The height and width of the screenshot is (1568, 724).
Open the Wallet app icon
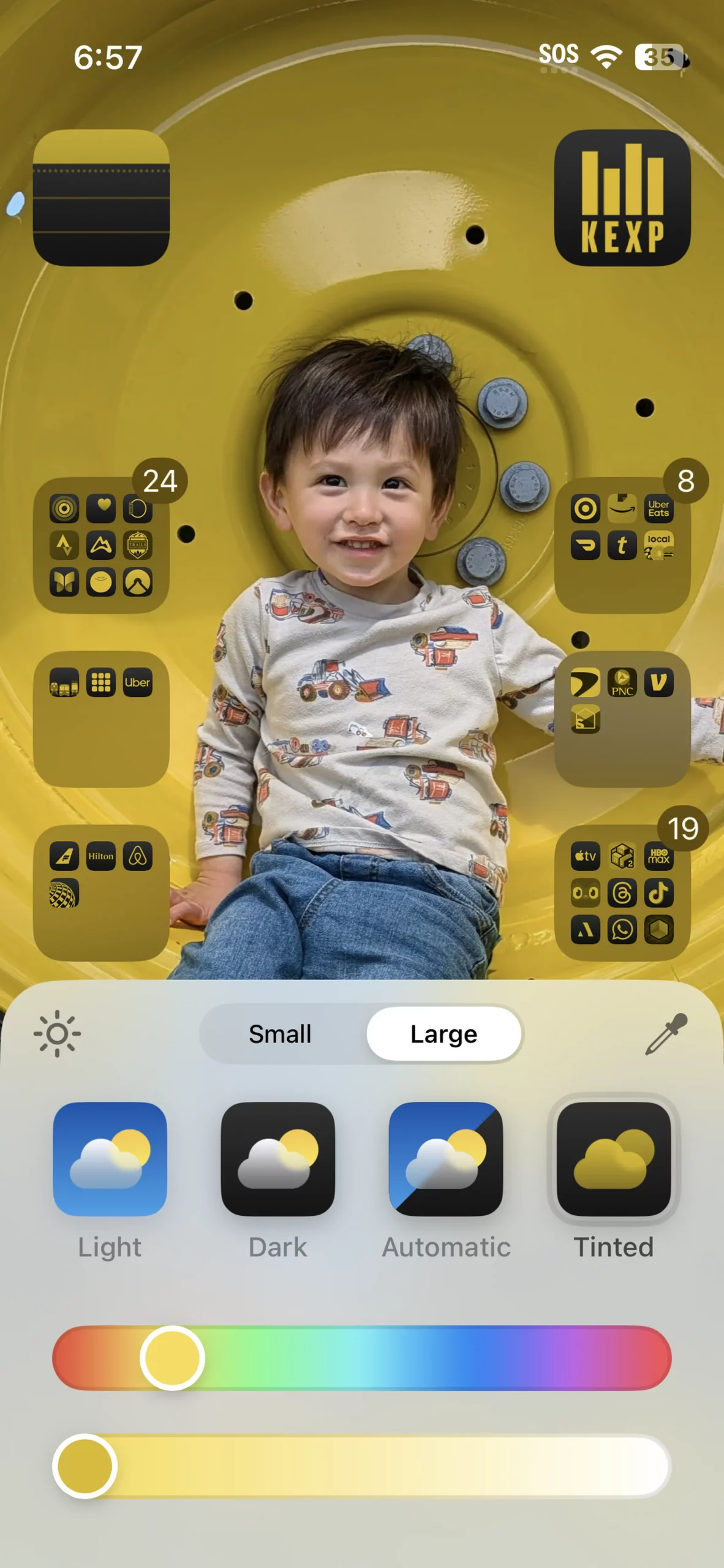[101, 197]
